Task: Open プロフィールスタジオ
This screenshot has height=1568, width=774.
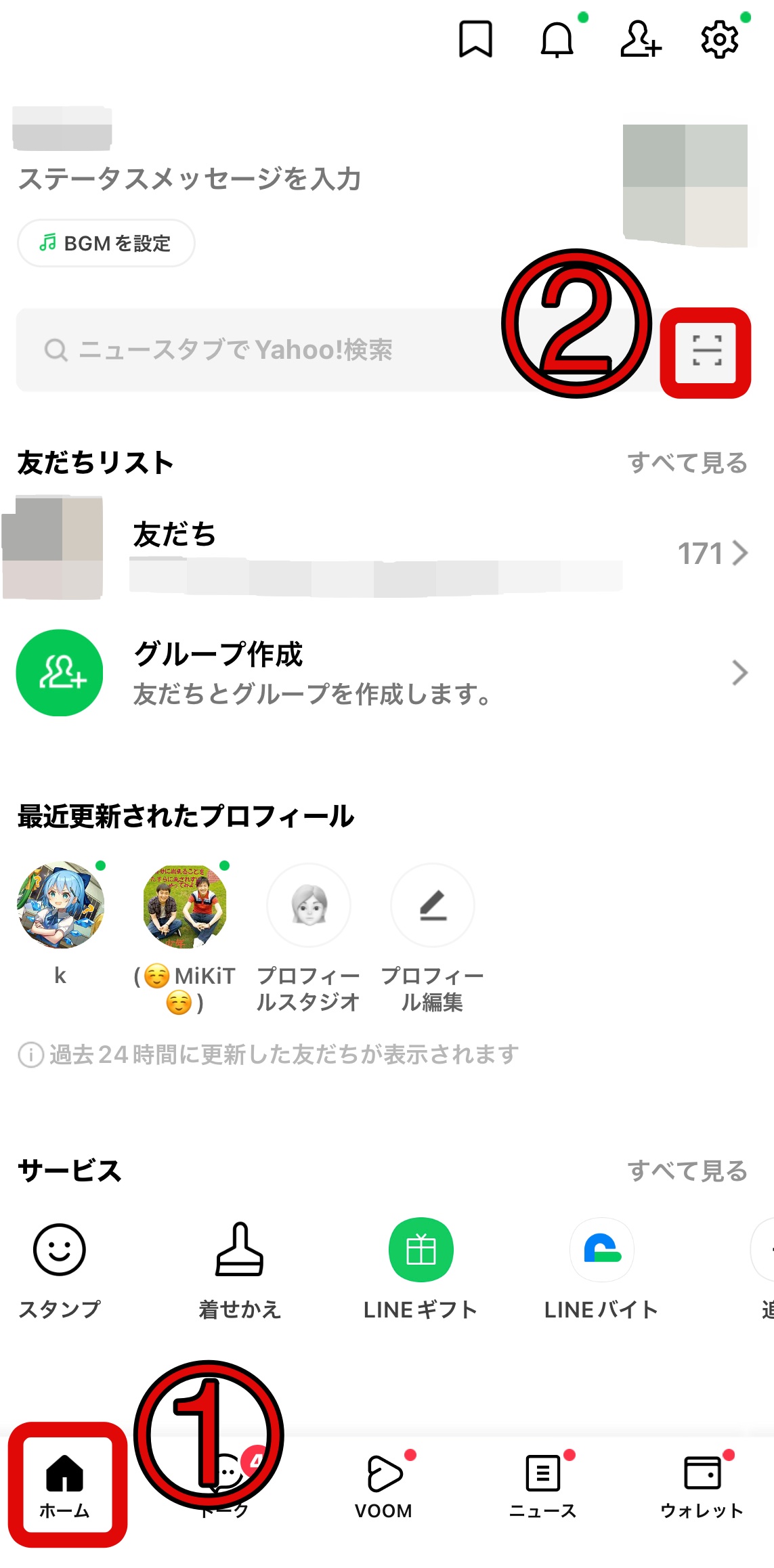Action: (x=309, y=906)
